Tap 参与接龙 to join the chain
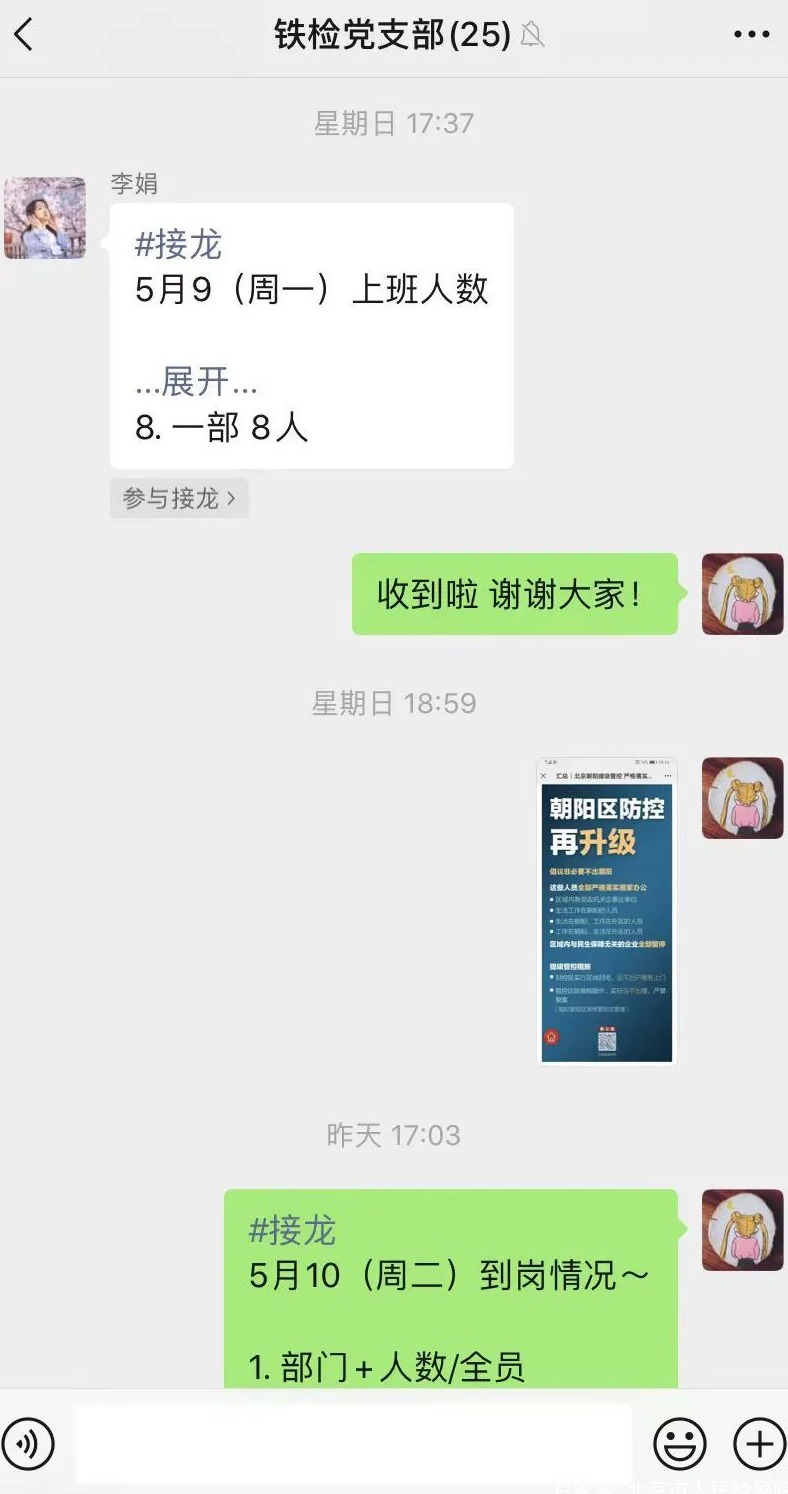This screenshot has width=788, height=1494. [179, 498]
